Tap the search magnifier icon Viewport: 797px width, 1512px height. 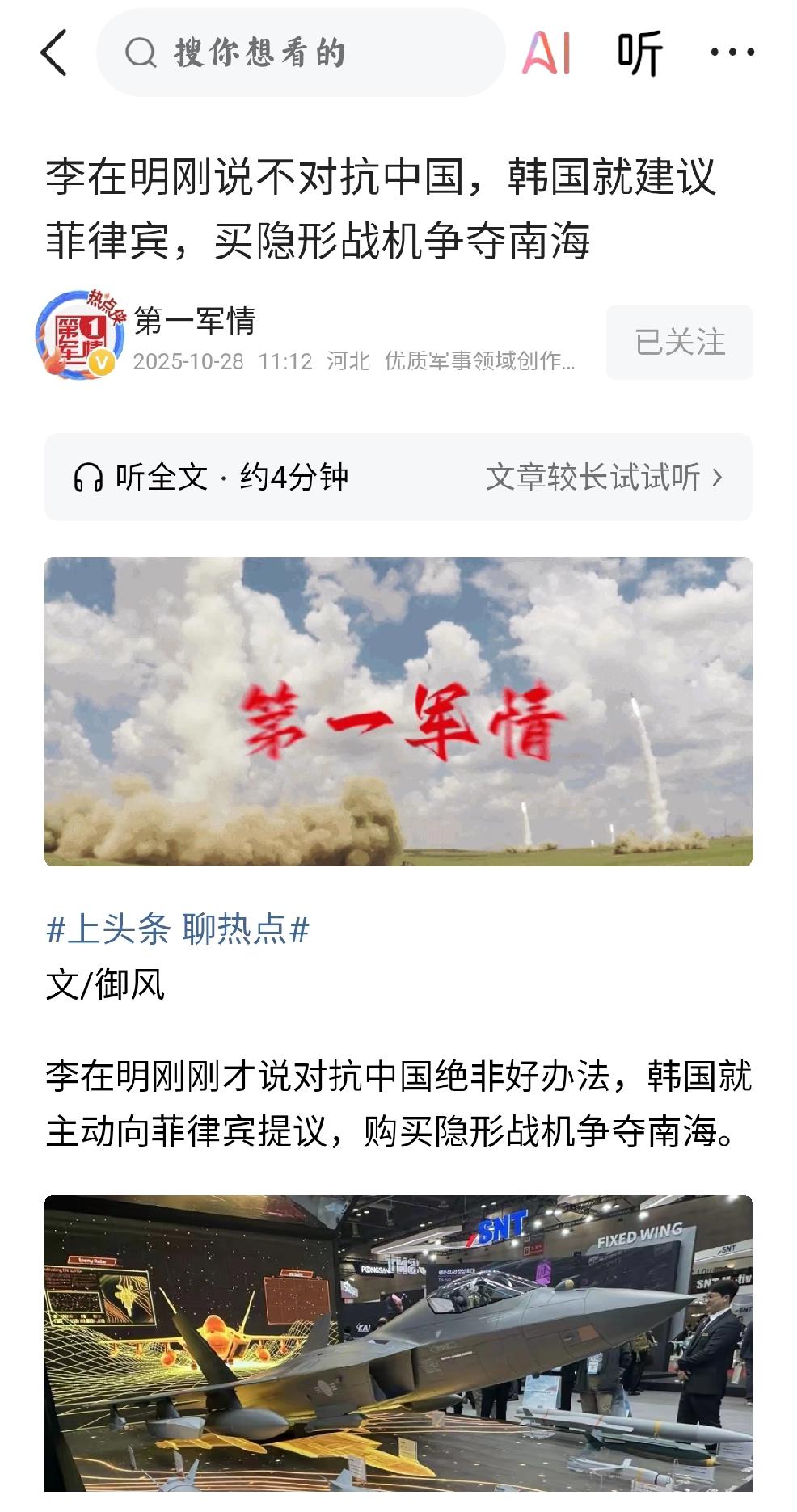pyautogui.click(x=142, y=53)
